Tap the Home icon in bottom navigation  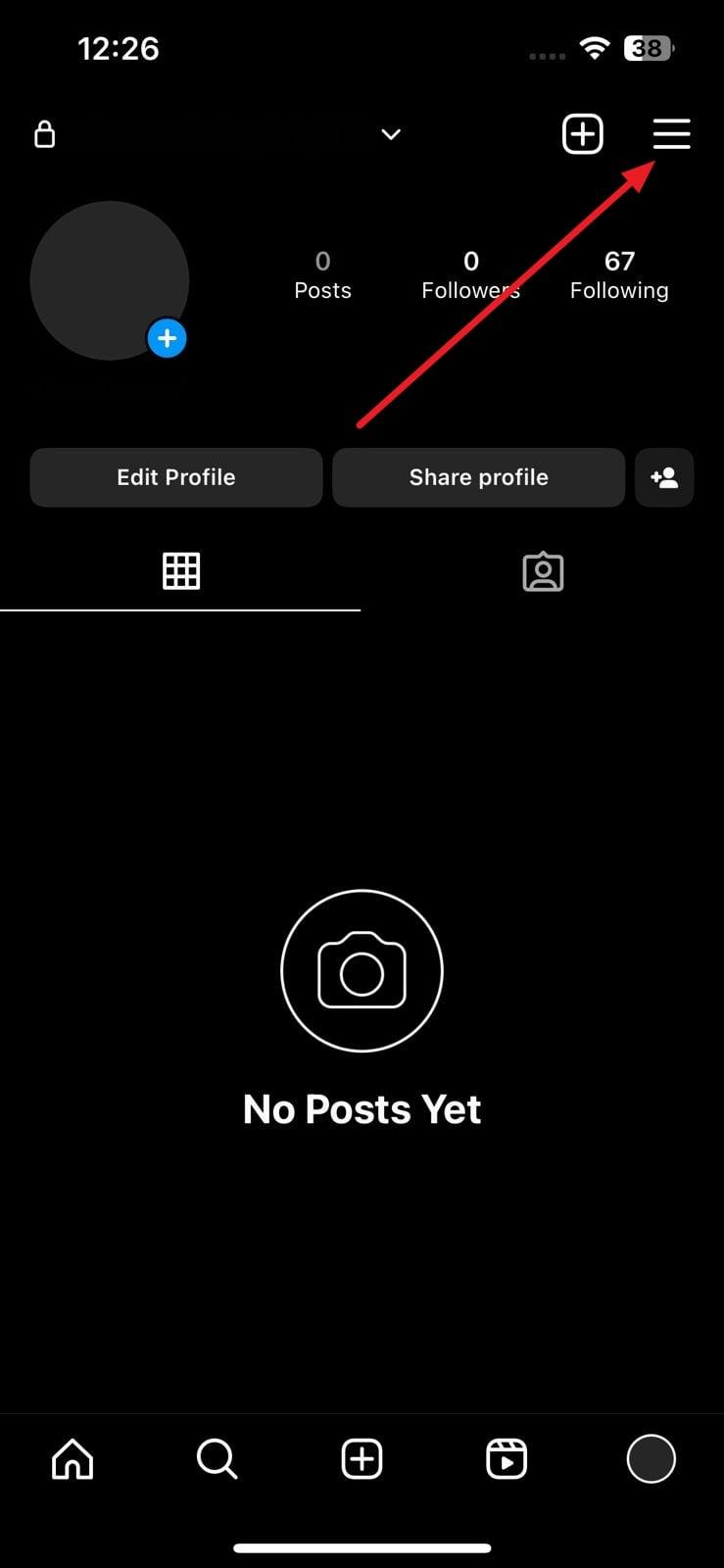[72, 1458]
